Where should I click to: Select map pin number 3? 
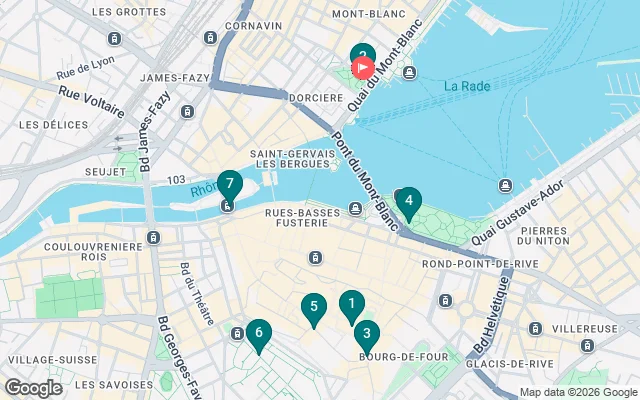click(367, 335)
